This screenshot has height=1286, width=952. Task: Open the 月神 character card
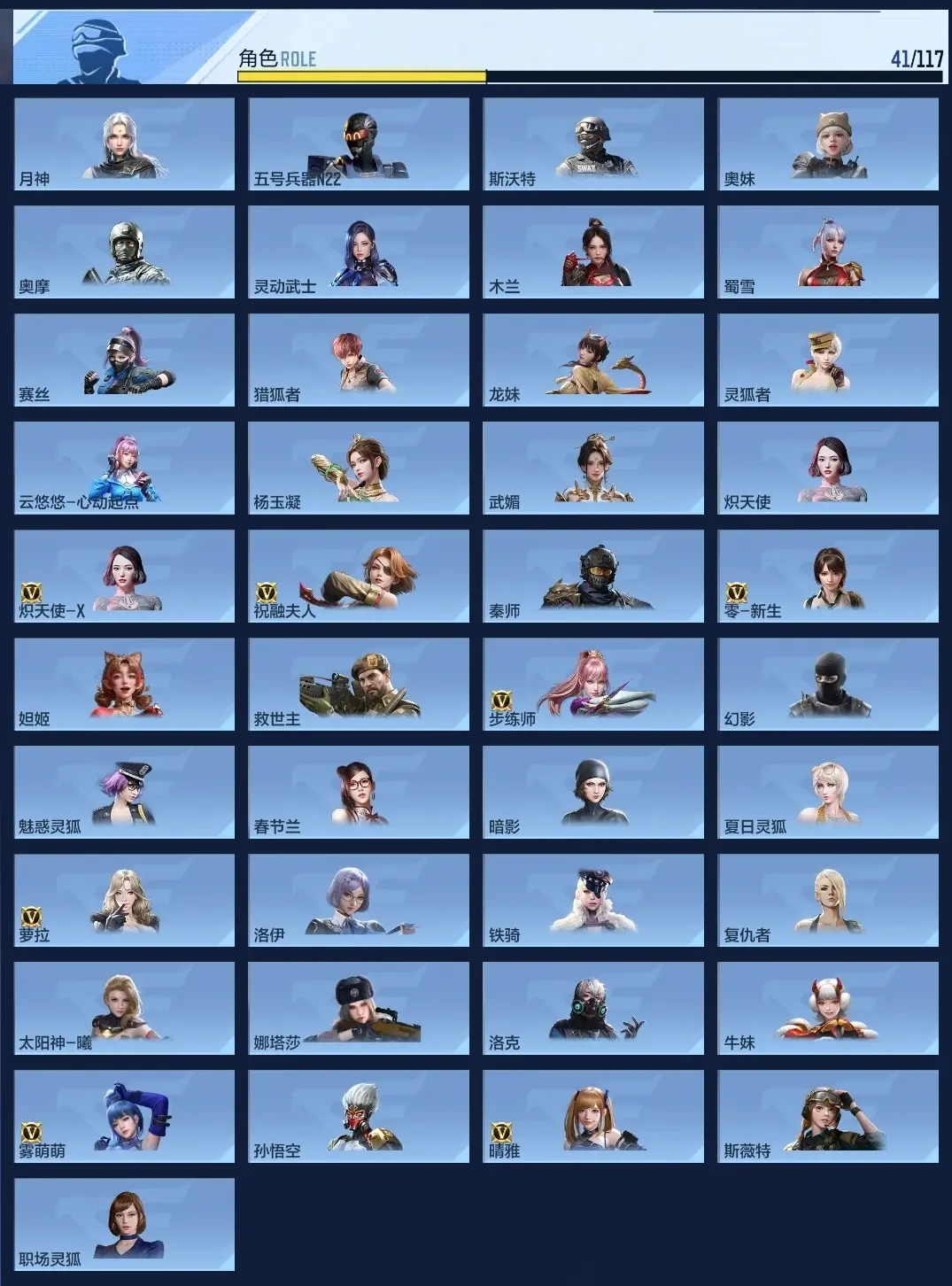pos(124,143)
